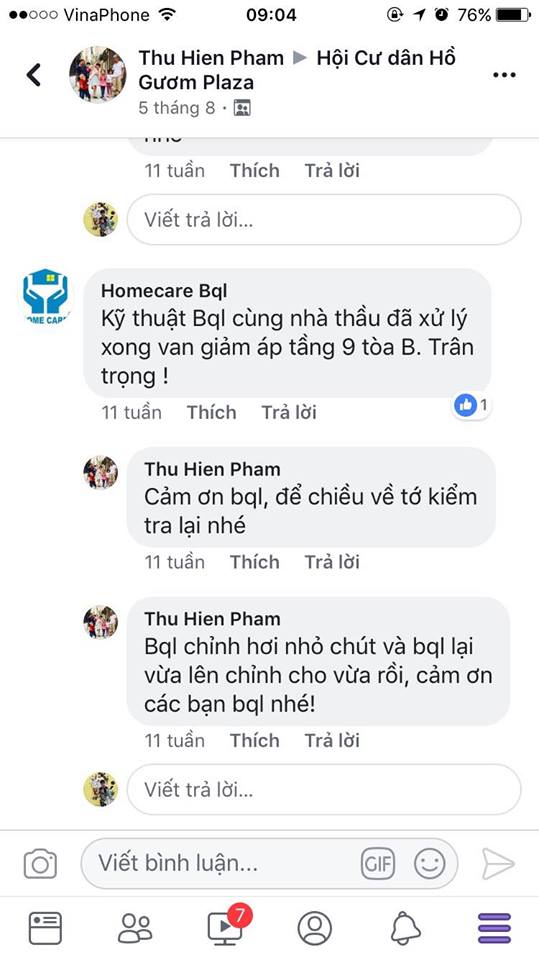Open the three-dot overflow menu
Viewport: 539px width, 960px height.
pos(504,75)
